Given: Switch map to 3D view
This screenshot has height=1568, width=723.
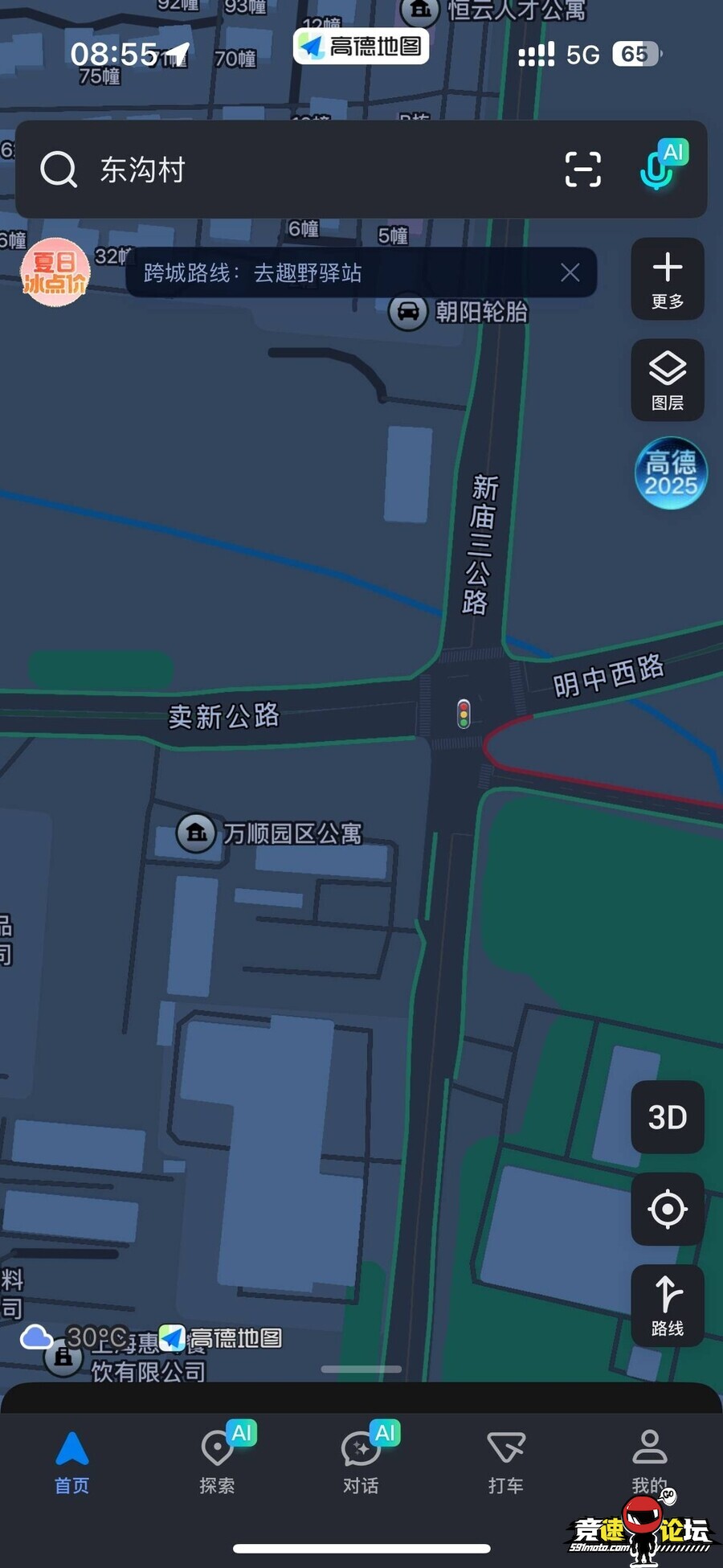Looking at the screenshot, I should pos(667,1117).
